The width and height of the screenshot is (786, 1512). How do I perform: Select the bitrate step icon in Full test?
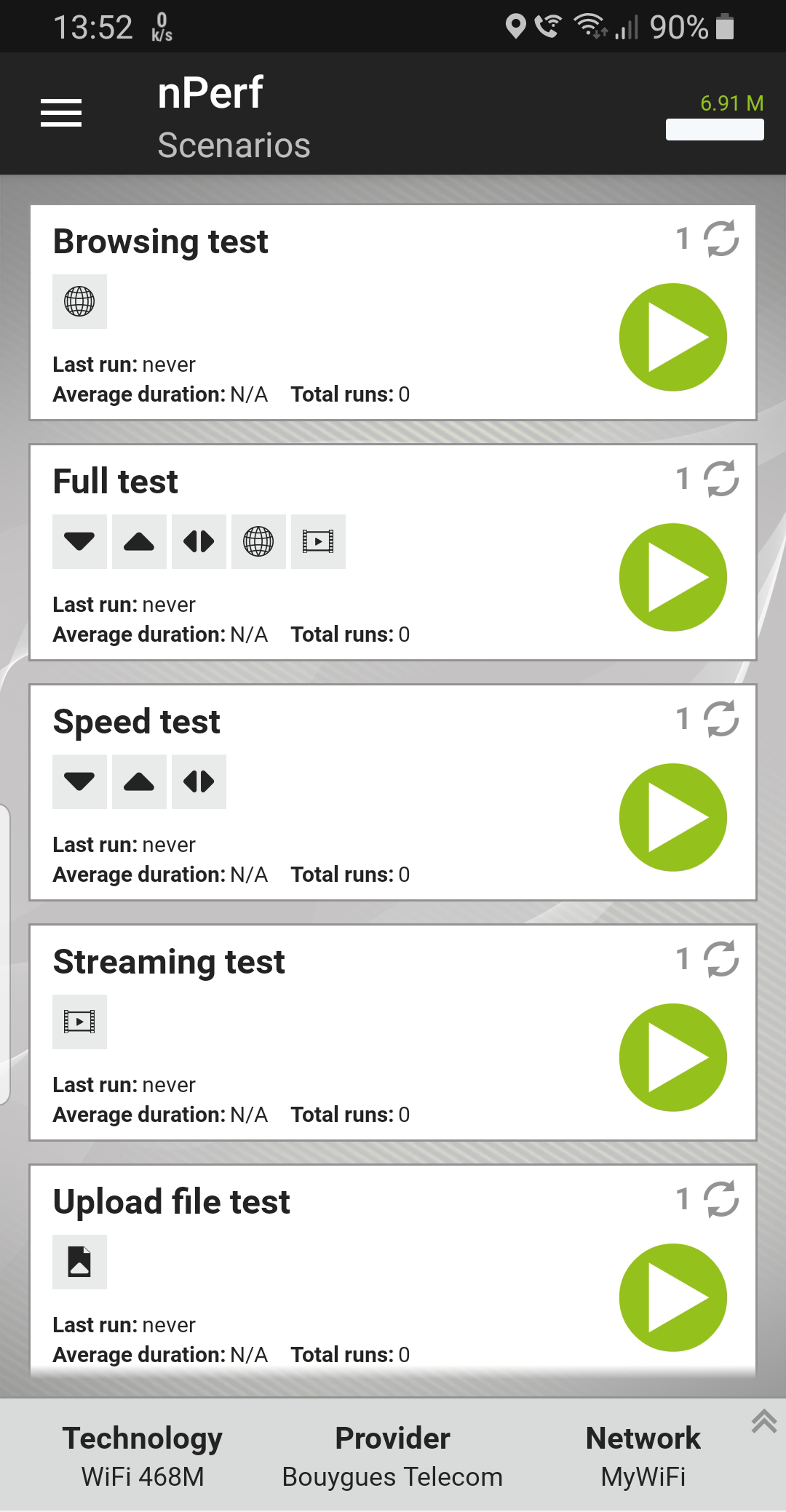199,541
